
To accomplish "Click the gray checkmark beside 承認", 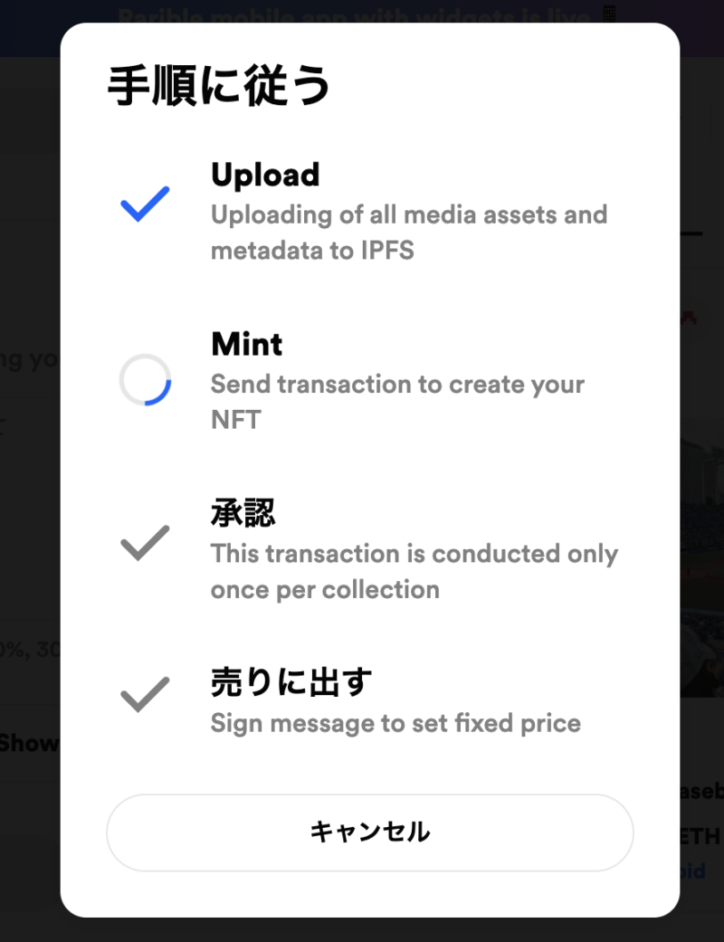I will click(143, 542).
